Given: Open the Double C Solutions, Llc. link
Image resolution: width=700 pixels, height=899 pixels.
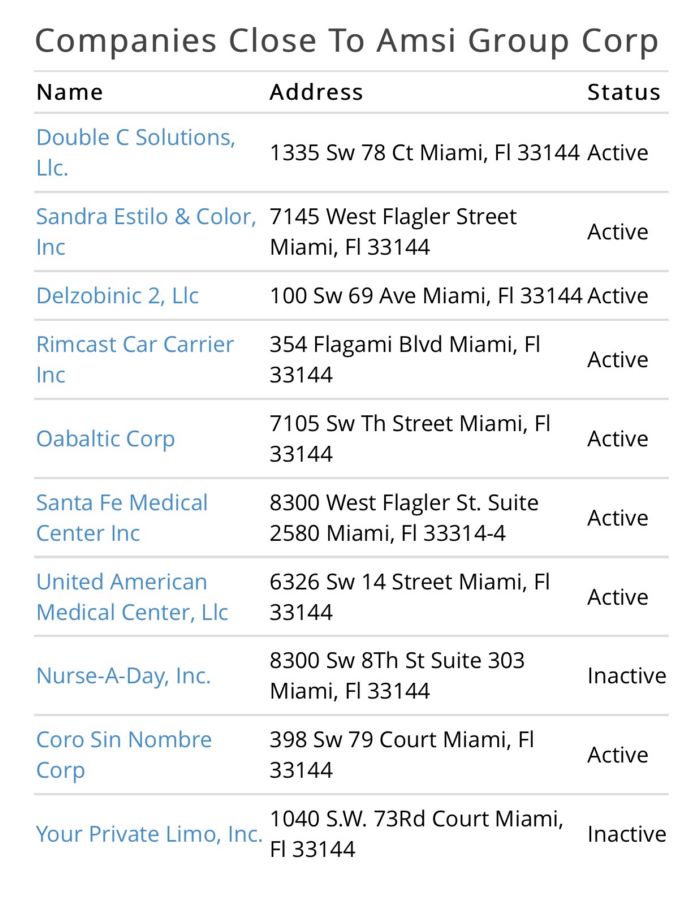Looking at the screenshot, I should pos(135,138).
